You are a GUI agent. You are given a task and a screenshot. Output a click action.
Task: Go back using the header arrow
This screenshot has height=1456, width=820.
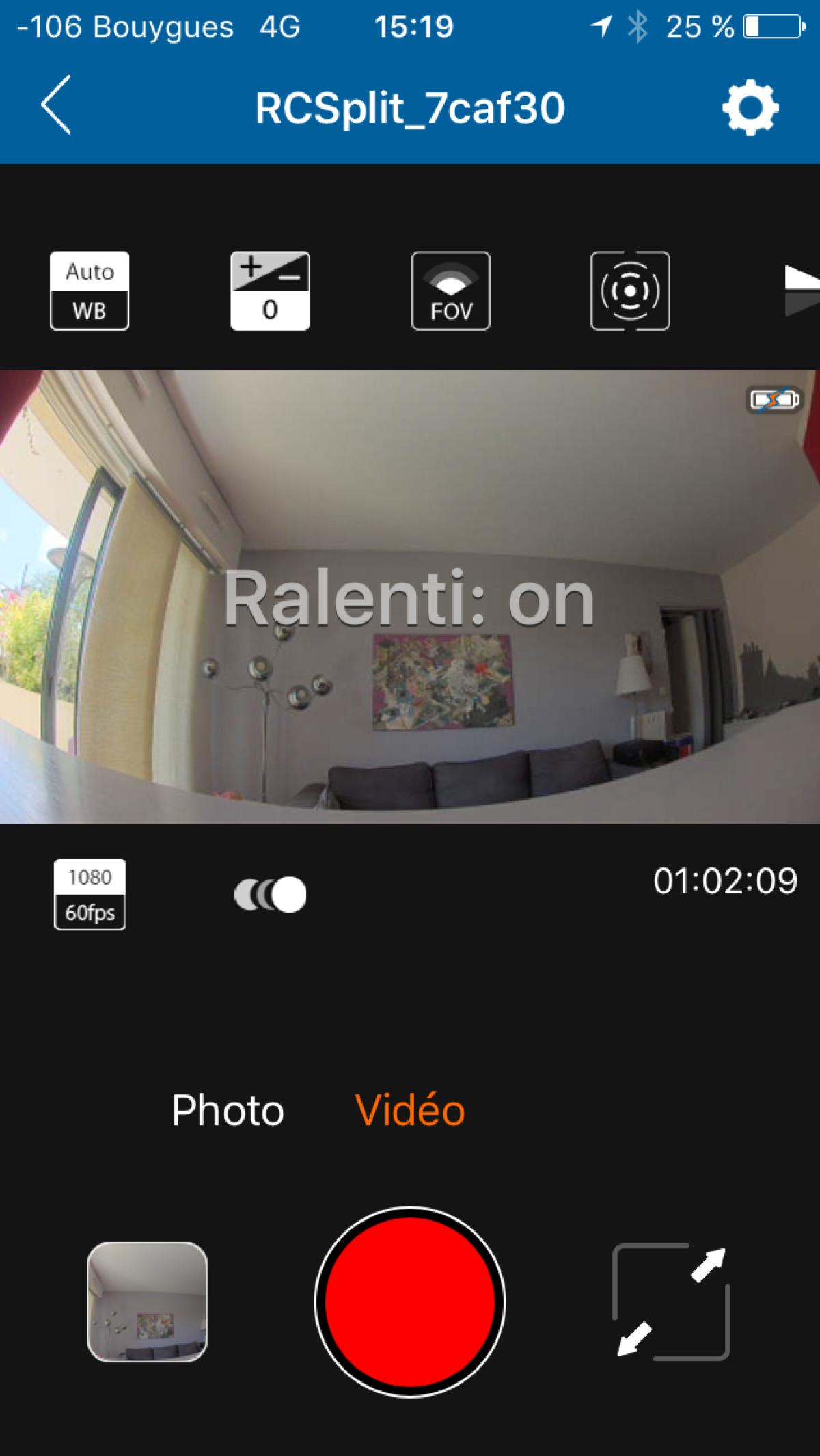tap(56, 105)
